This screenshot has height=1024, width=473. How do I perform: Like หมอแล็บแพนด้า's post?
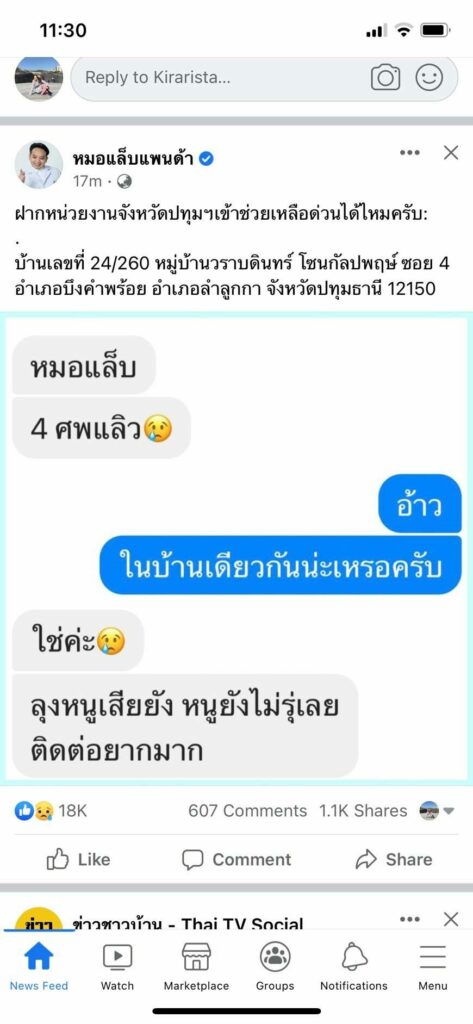(78, 859)
